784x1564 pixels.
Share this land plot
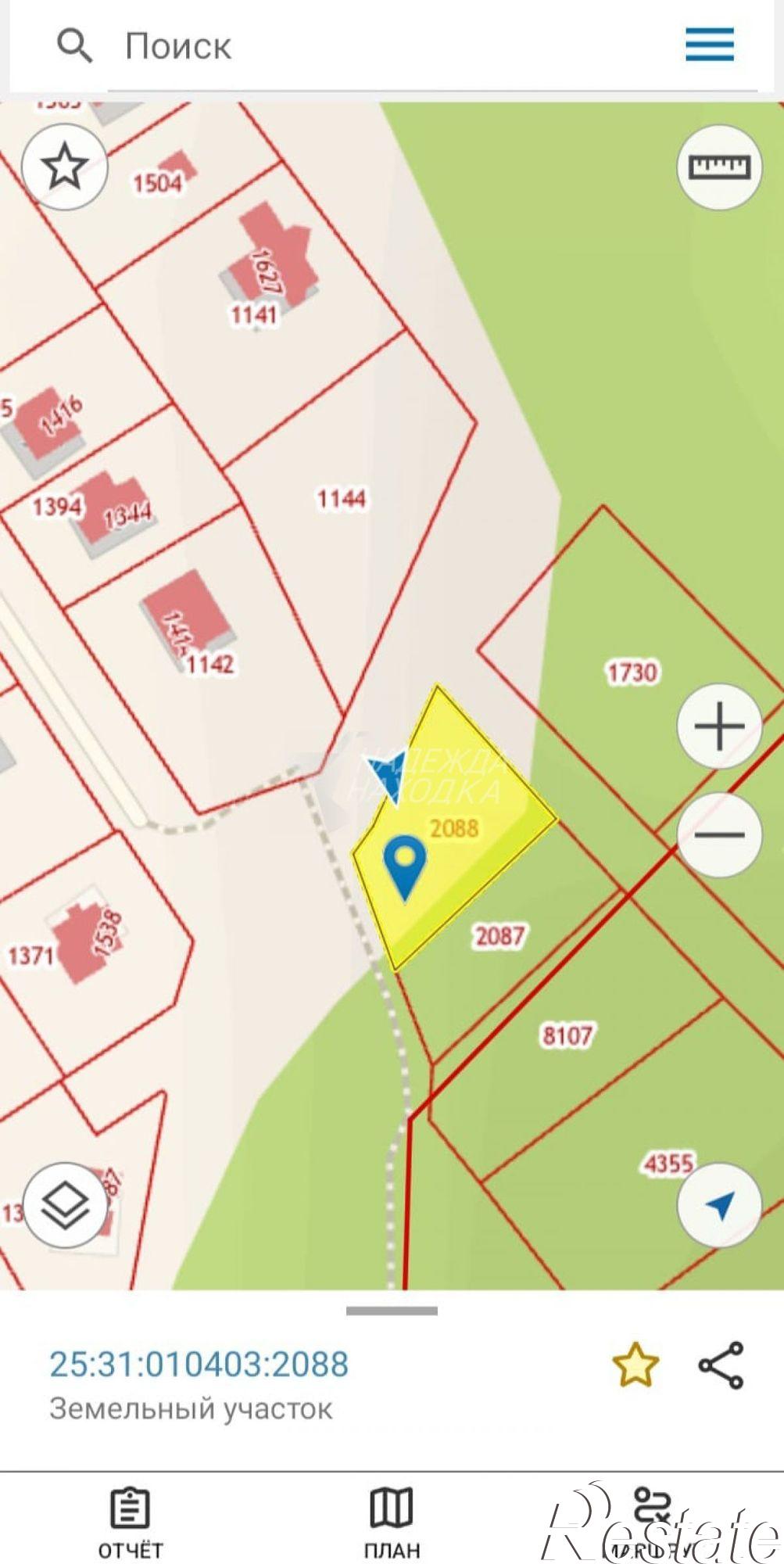[721, 1365]
